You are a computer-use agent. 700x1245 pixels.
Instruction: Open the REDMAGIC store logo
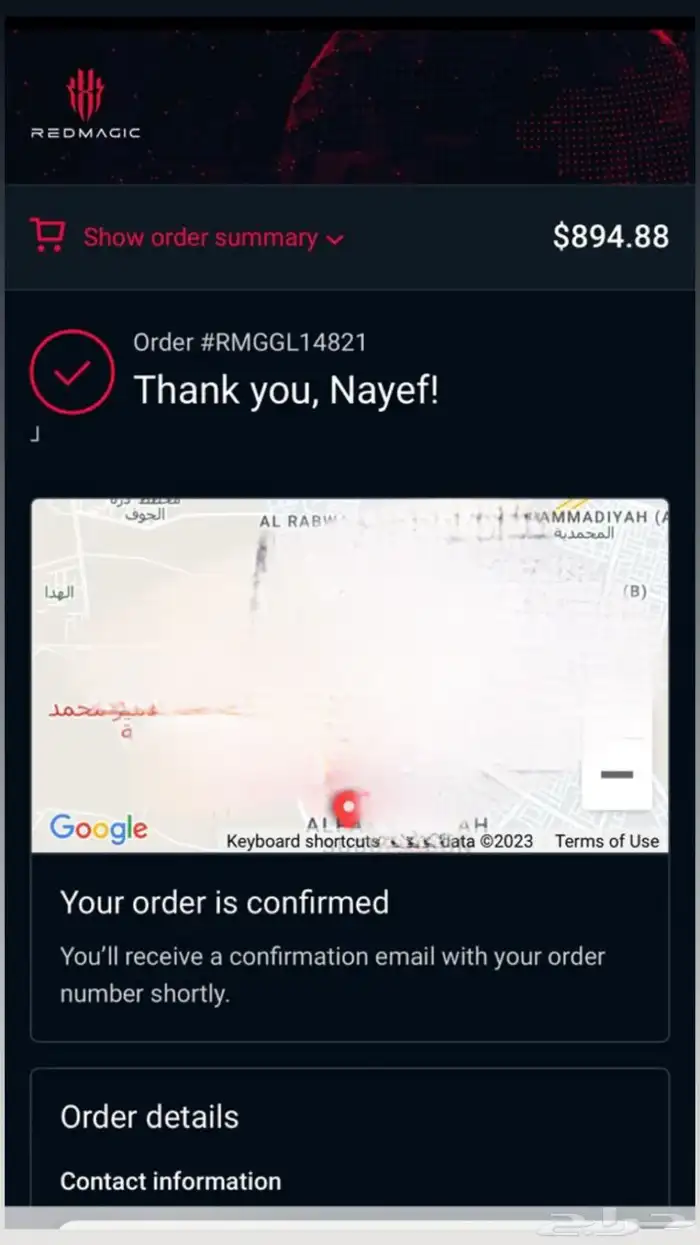pos(85,105)
